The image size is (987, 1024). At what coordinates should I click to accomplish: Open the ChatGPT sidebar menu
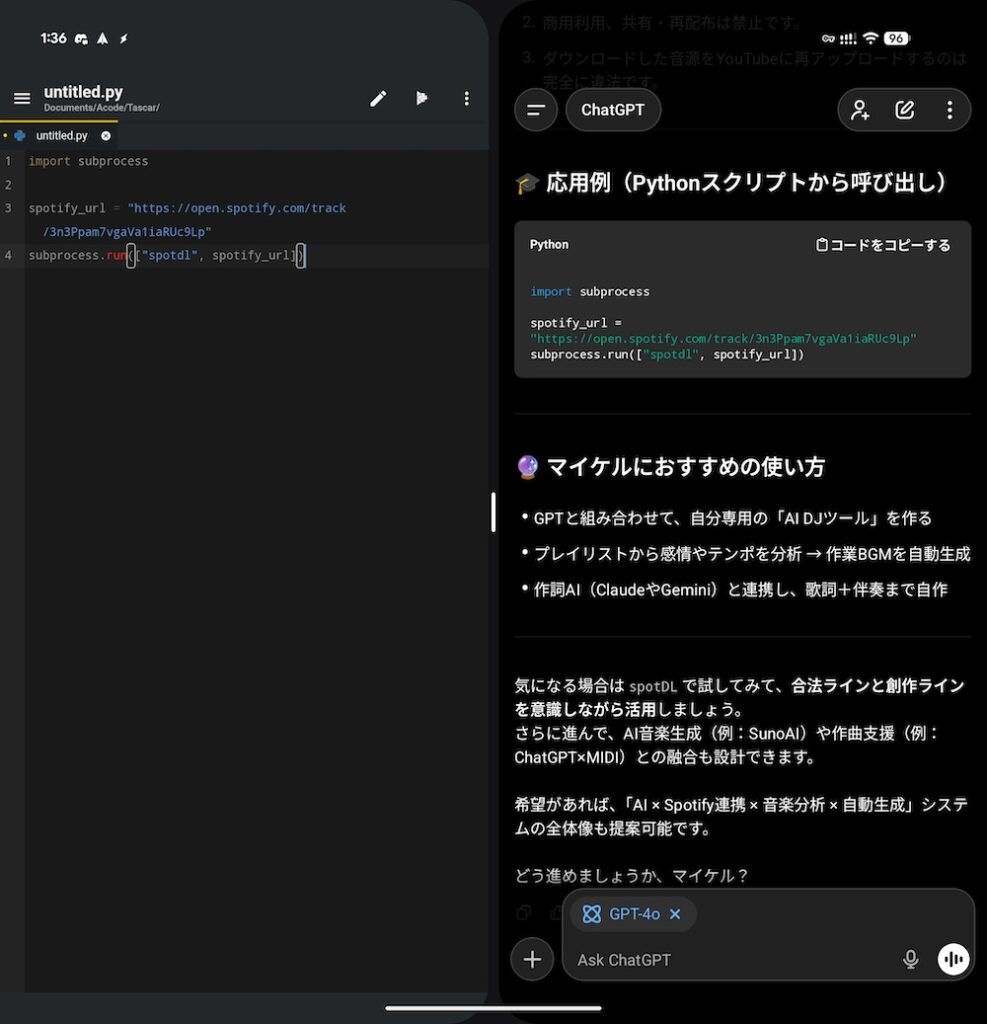click(x=536, y=110)
